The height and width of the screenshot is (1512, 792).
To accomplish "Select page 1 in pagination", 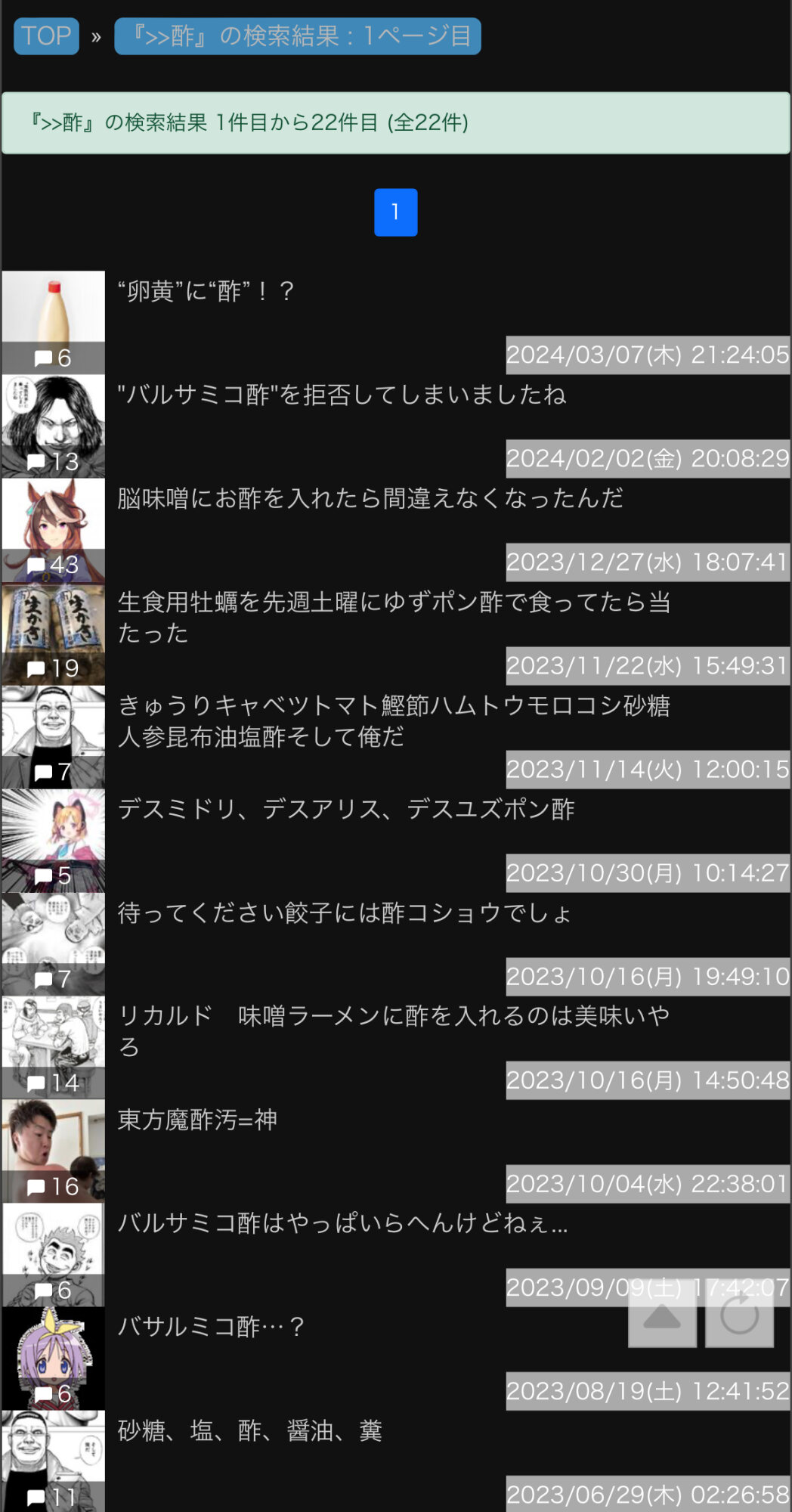I will (x=396, y=212).
